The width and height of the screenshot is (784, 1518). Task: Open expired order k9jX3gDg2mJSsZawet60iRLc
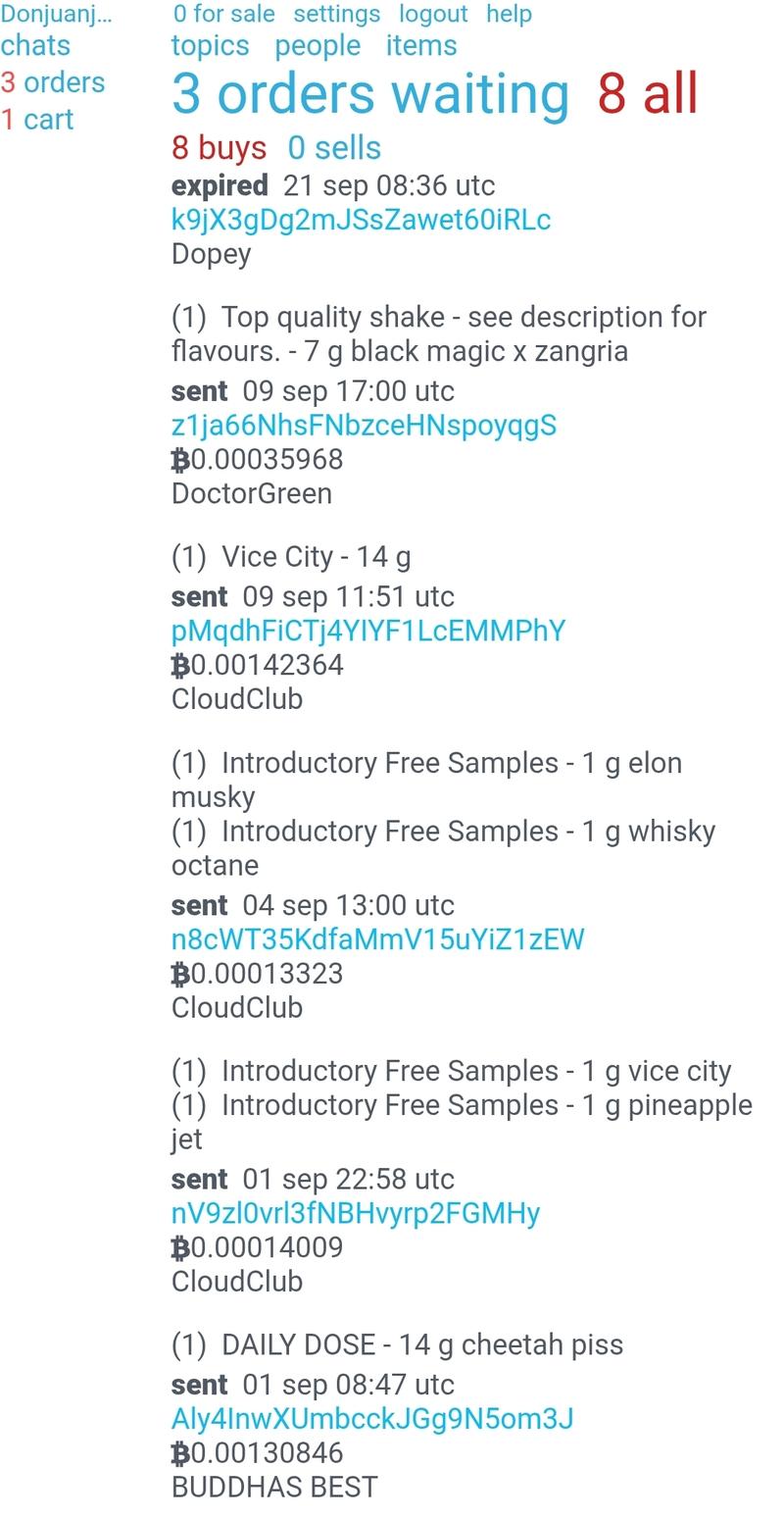[361, 220]
